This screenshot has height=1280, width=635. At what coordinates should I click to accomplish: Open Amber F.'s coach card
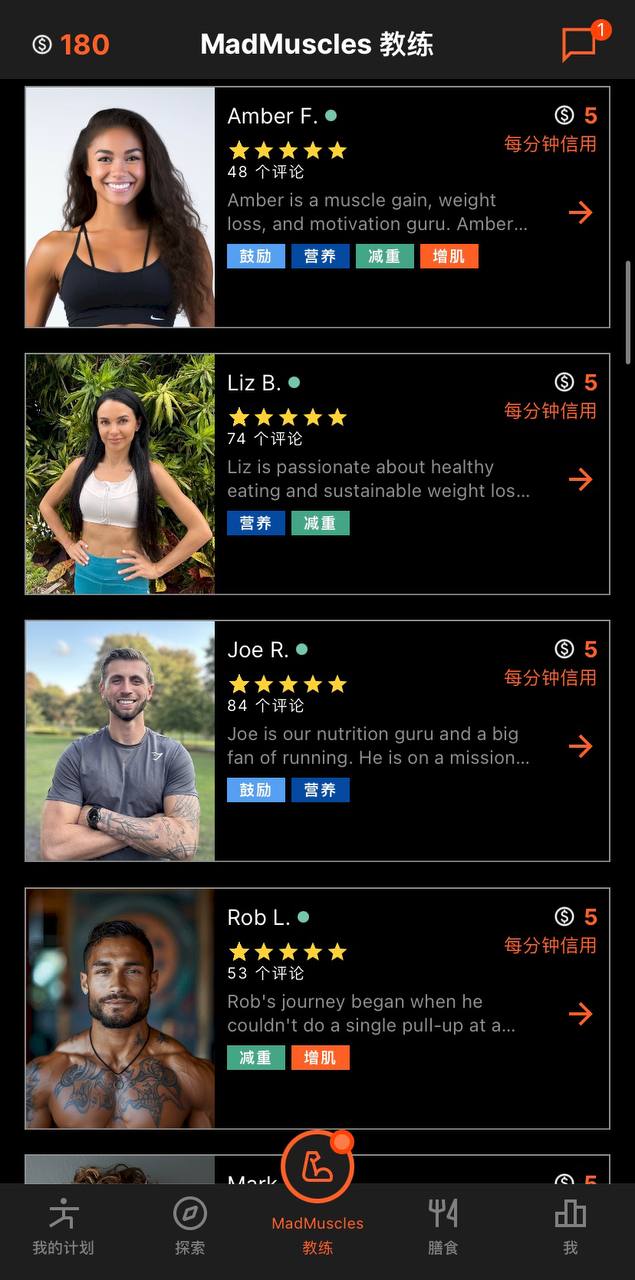(x=410, y=207)
